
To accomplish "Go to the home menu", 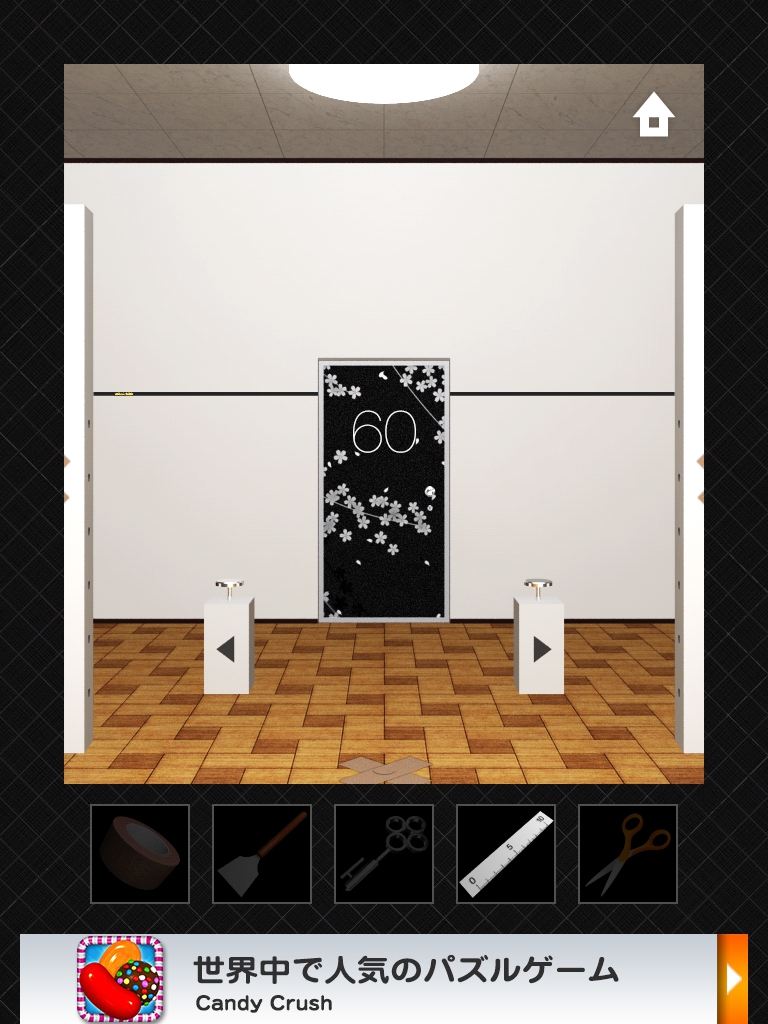I will point(654,116).
